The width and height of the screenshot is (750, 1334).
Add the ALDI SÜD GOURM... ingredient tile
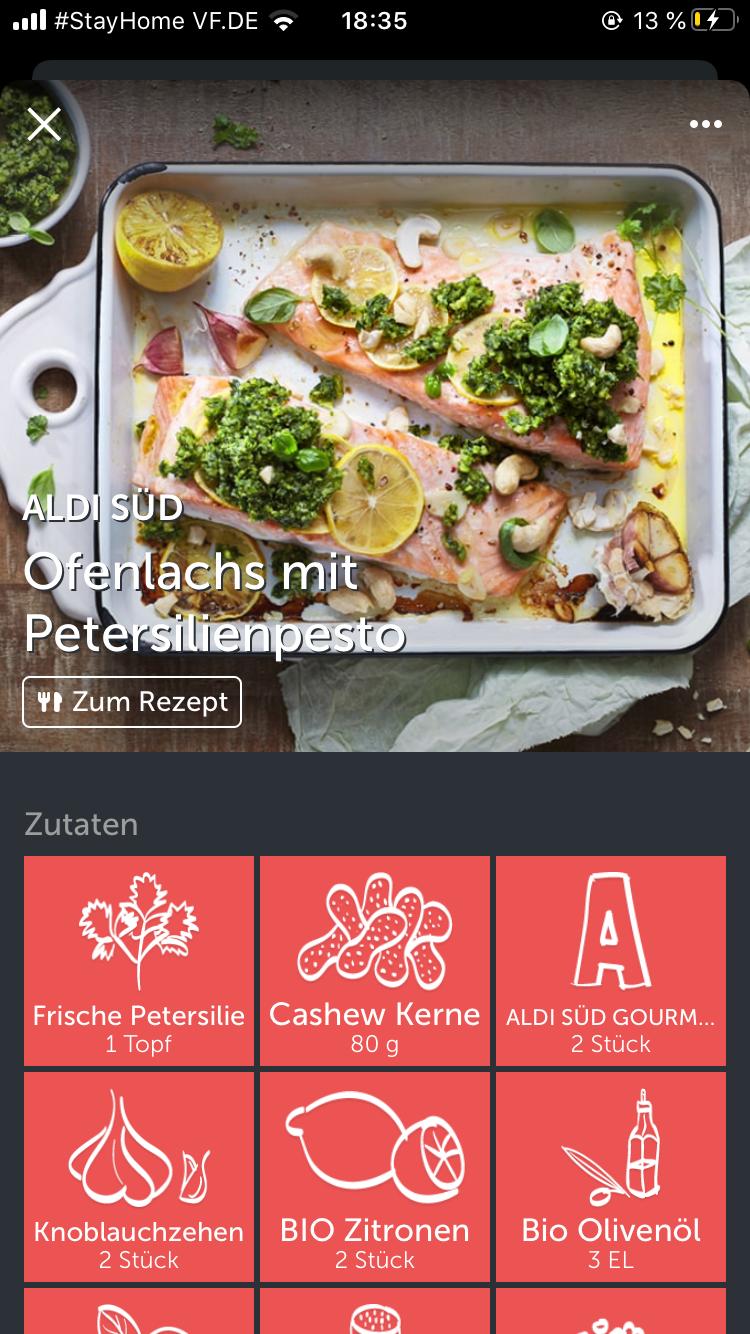(611, 961)
